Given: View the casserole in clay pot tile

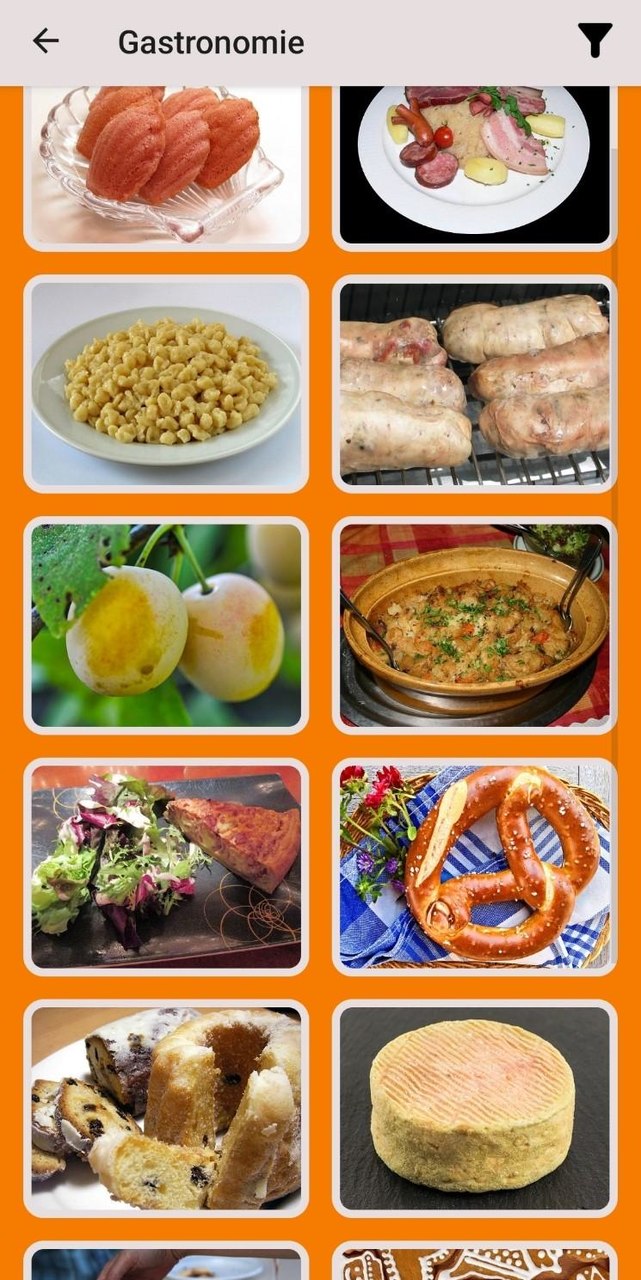Looking at the screenshot, I should [474, 625].
